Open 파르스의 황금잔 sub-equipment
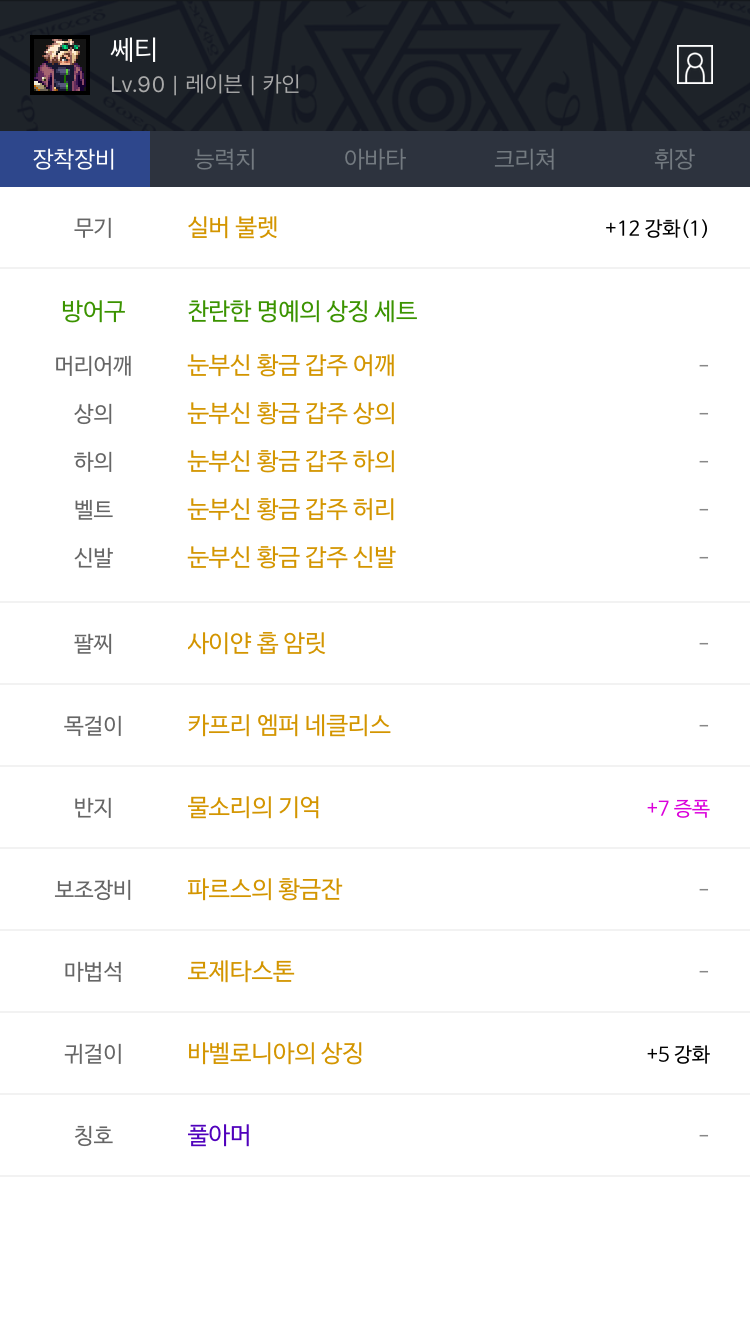 265,889
